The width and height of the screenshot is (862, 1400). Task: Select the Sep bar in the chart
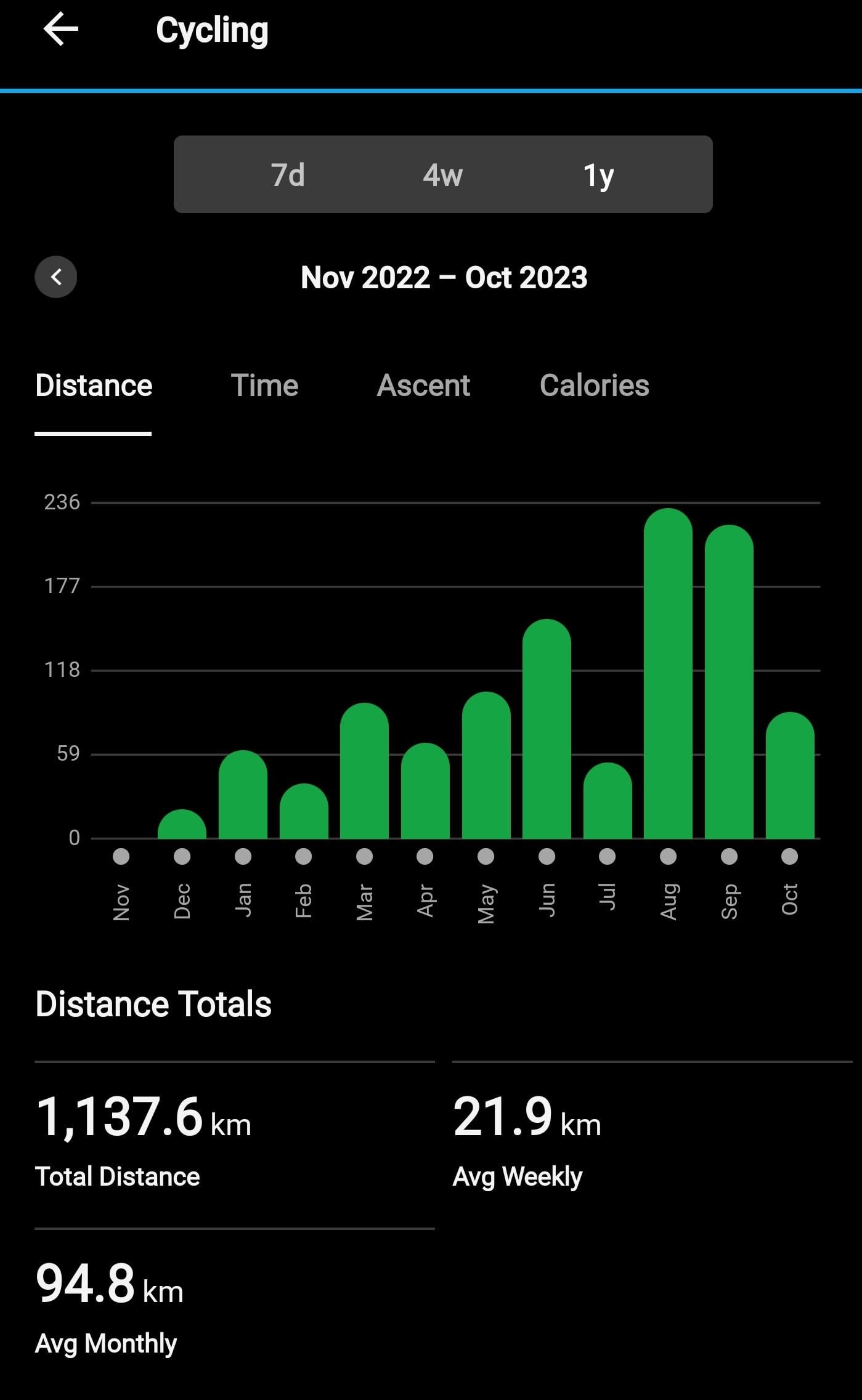coord(729,681)
